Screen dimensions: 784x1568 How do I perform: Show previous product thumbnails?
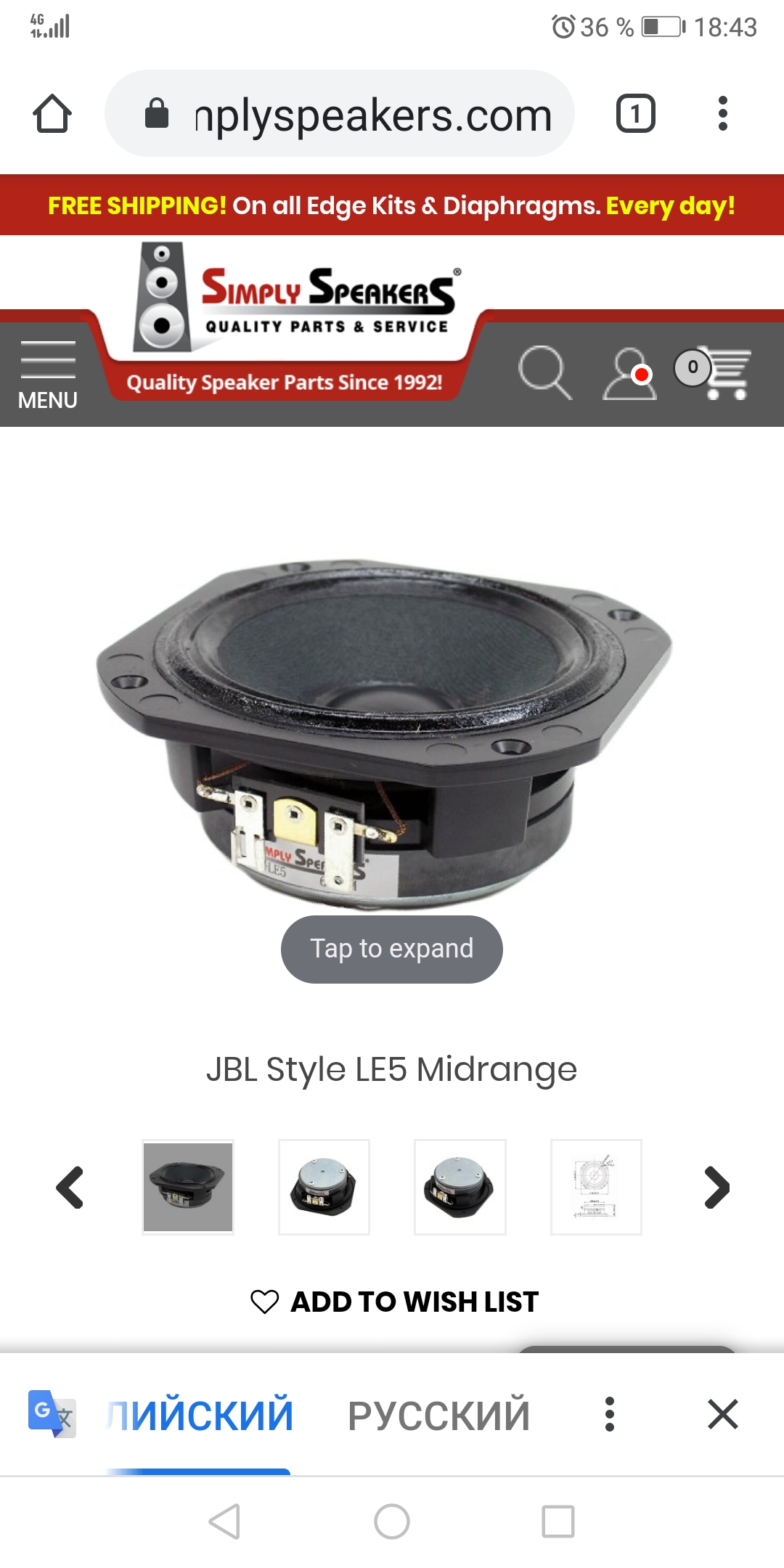[x=70, y=1188]
